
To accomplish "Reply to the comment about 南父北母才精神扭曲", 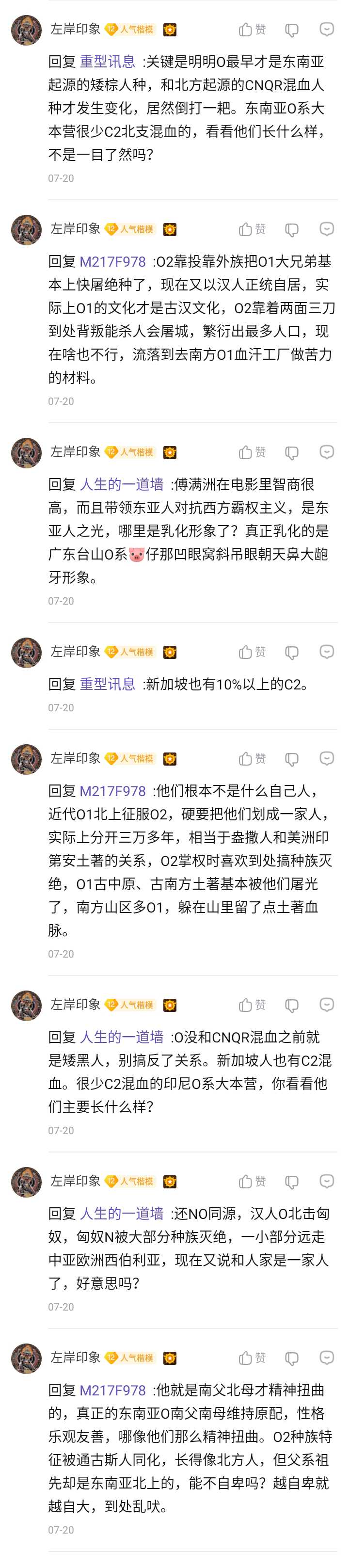I will (327, 1358).
